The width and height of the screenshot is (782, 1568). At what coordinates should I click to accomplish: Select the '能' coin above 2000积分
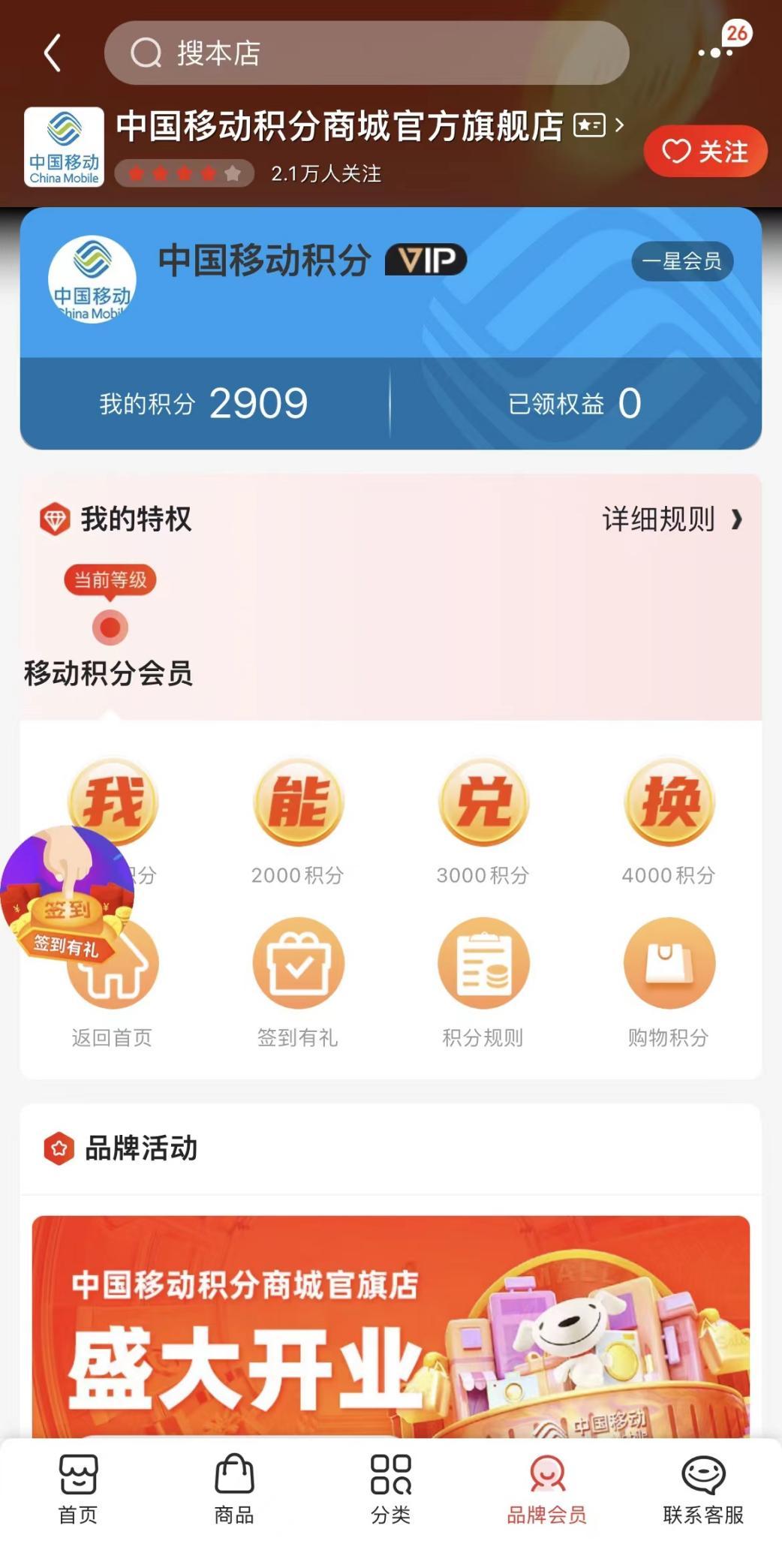(x=297, y=803)
